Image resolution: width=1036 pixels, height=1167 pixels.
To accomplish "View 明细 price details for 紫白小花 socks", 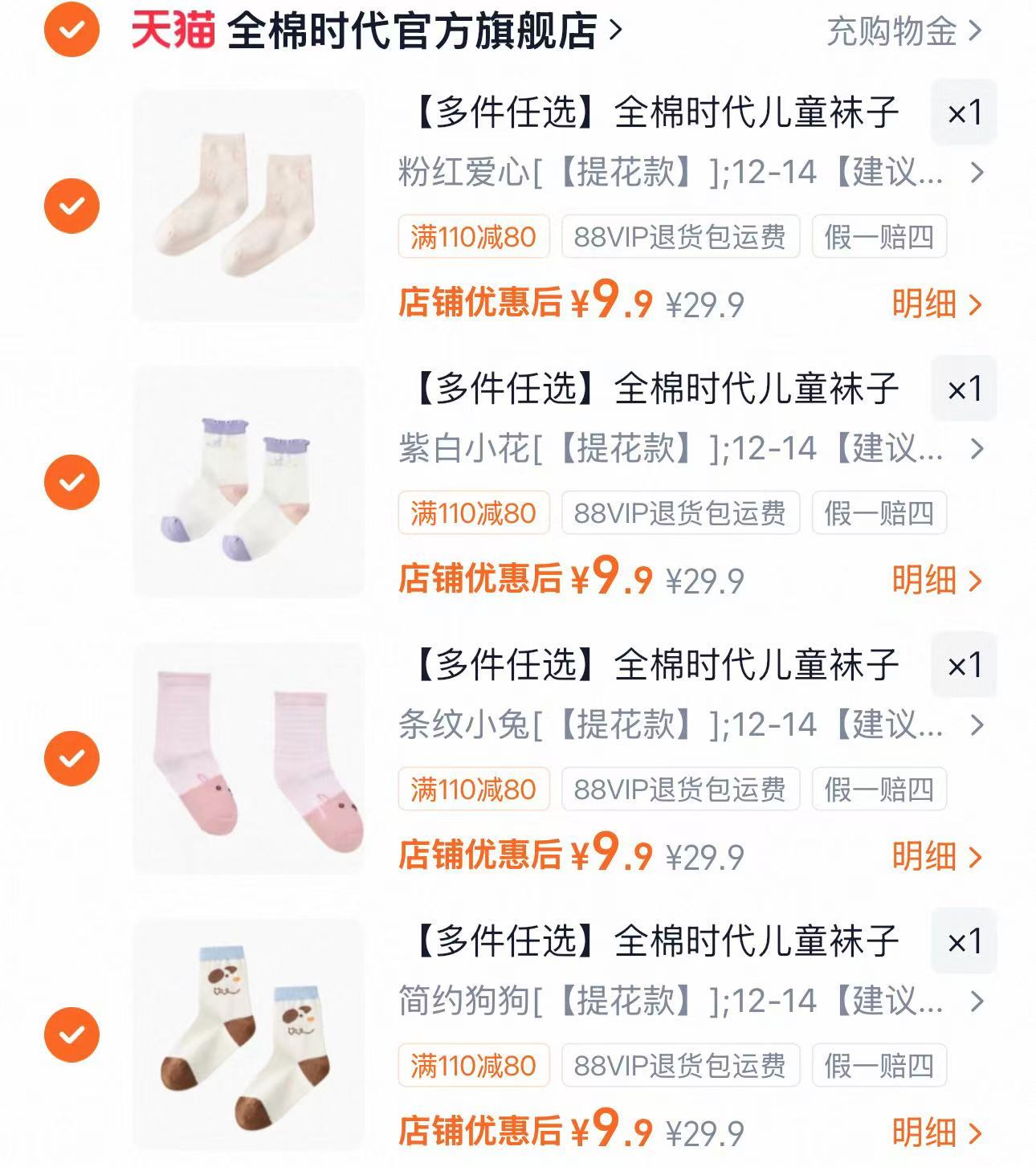I will 937,580.
